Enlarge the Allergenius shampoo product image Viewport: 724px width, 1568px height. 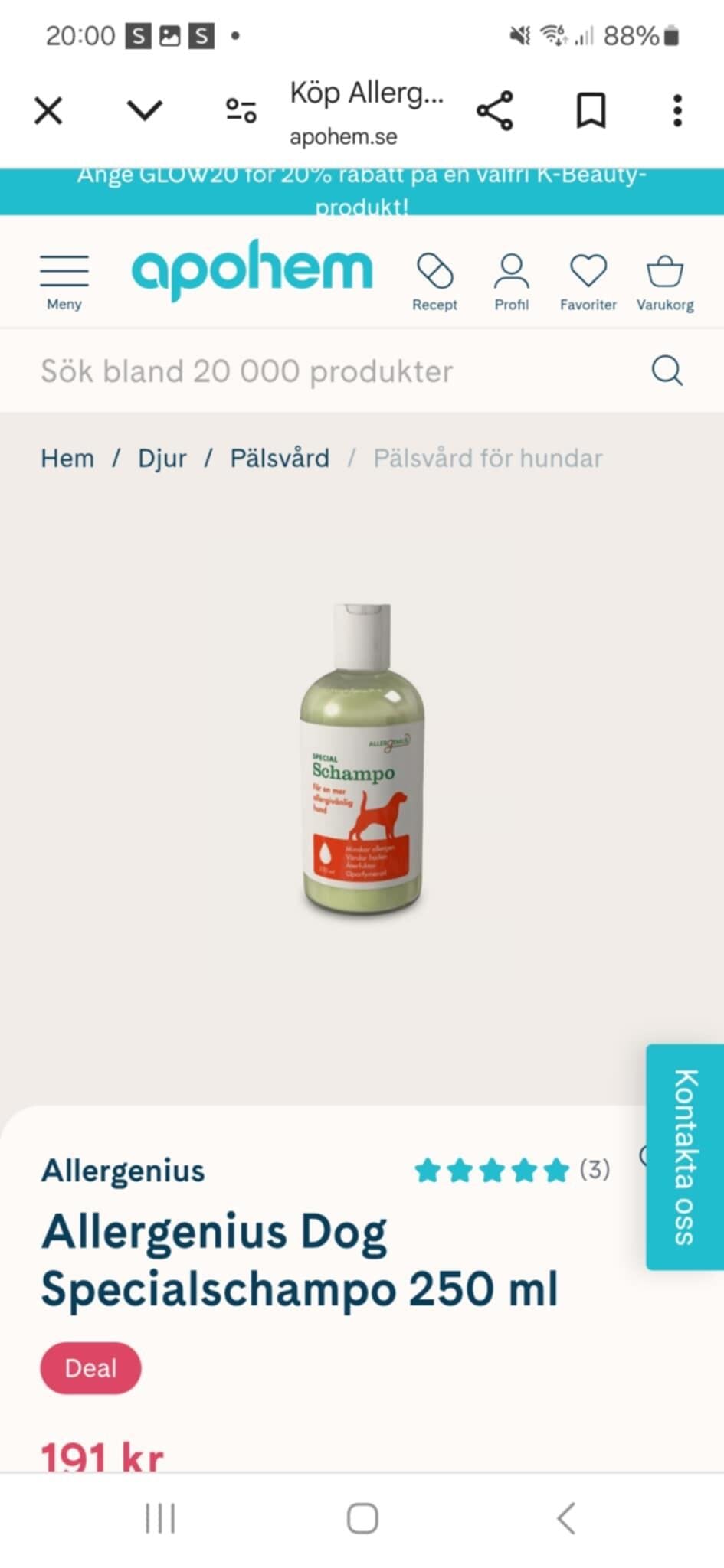point(362,758)
